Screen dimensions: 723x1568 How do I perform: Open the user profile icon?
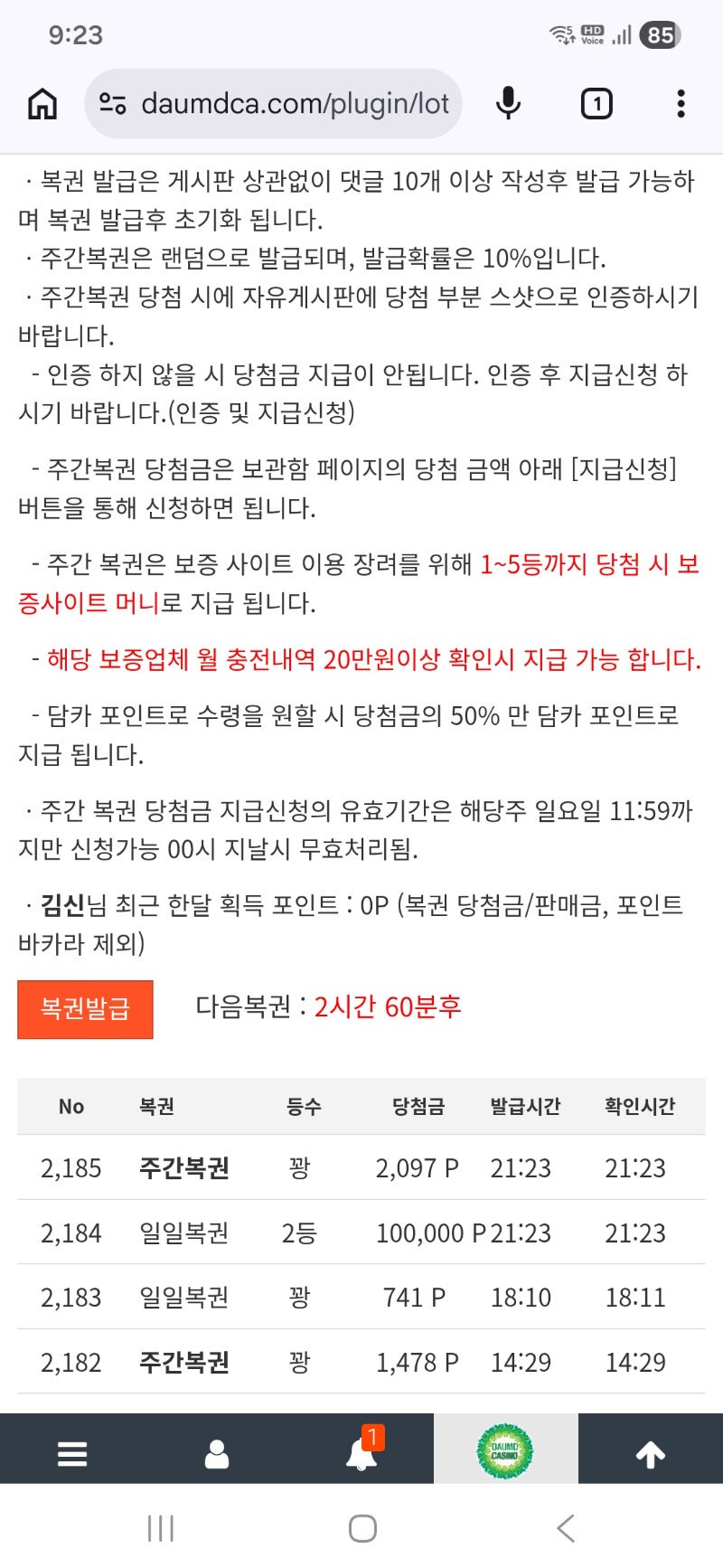click(217, 1453)
